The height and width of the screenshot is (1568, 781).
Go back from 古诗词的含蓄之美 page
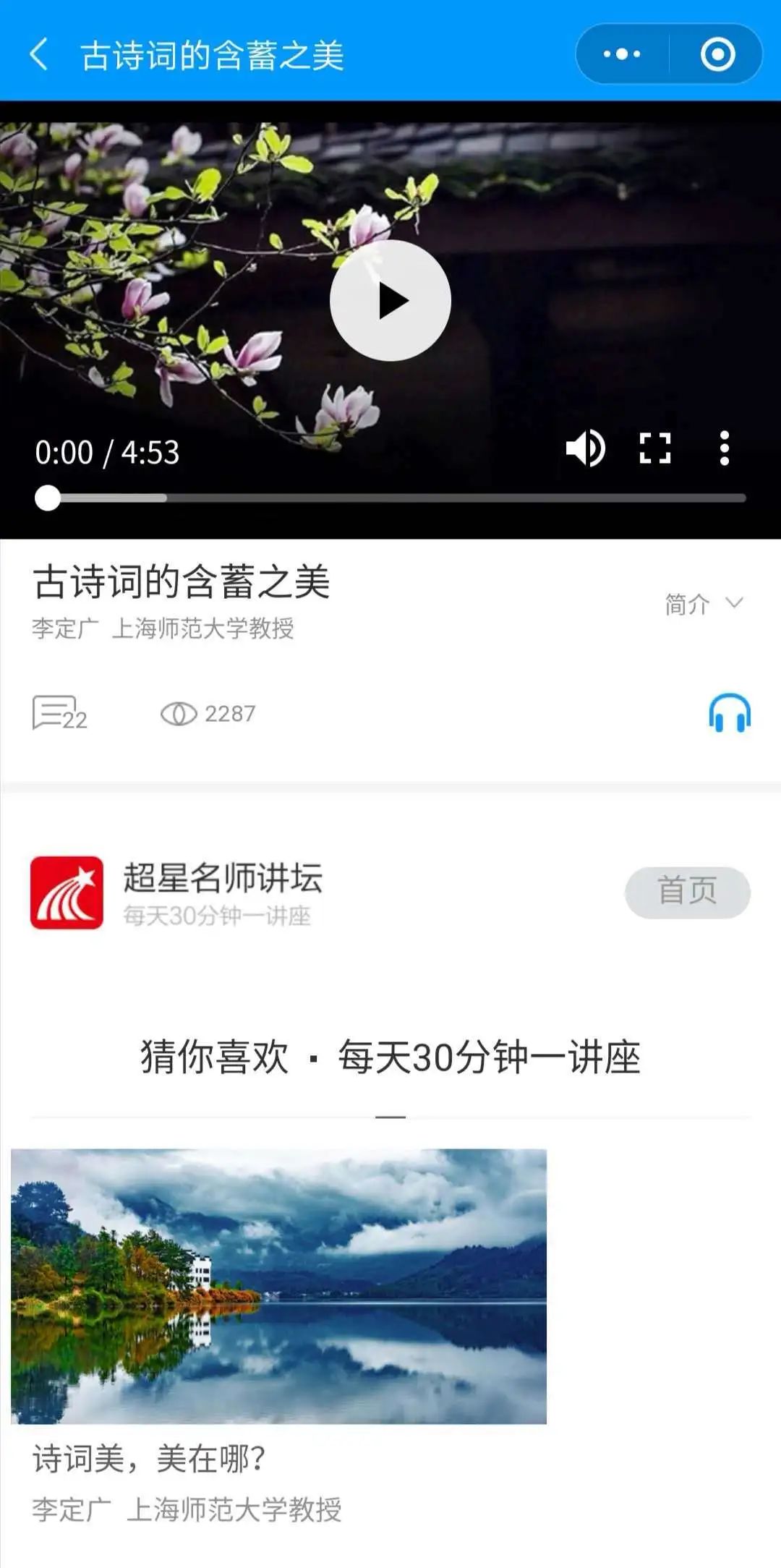(39, 55)
